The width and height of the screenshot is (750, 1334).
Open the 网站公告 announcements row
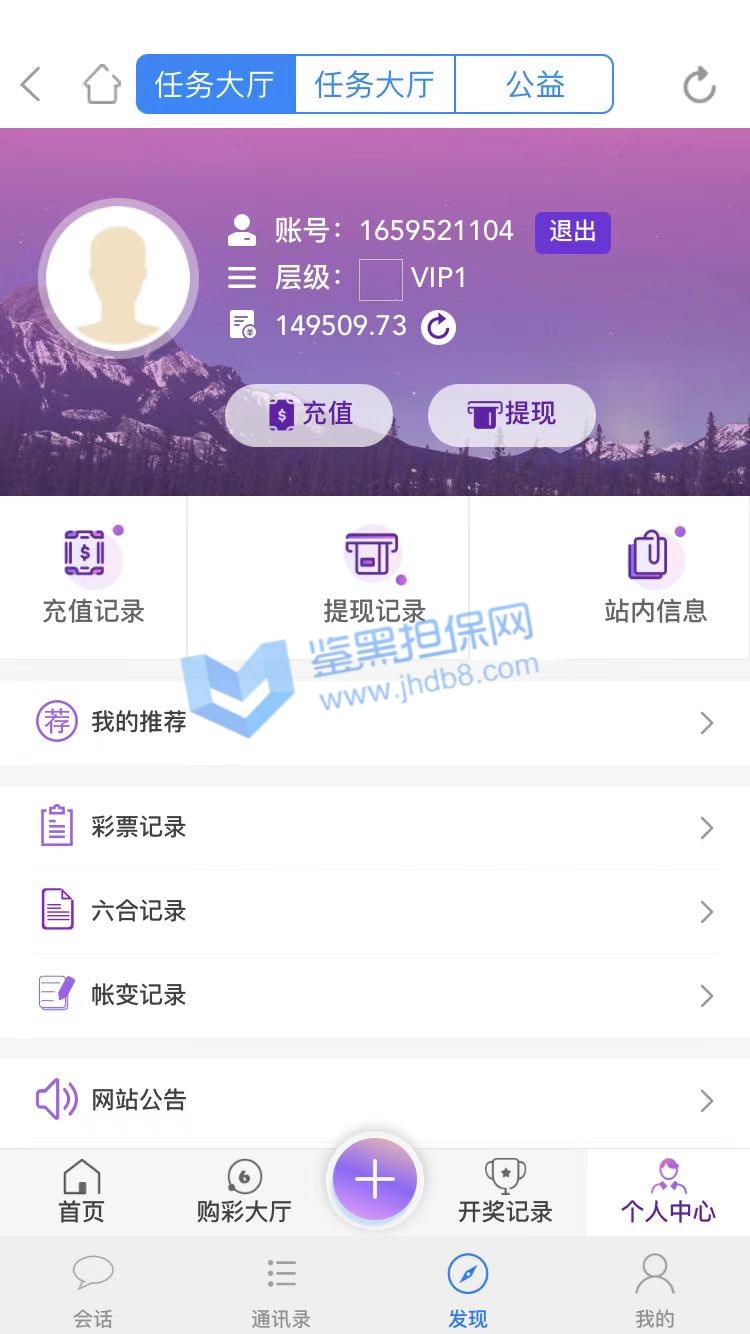pos(374,1100)
